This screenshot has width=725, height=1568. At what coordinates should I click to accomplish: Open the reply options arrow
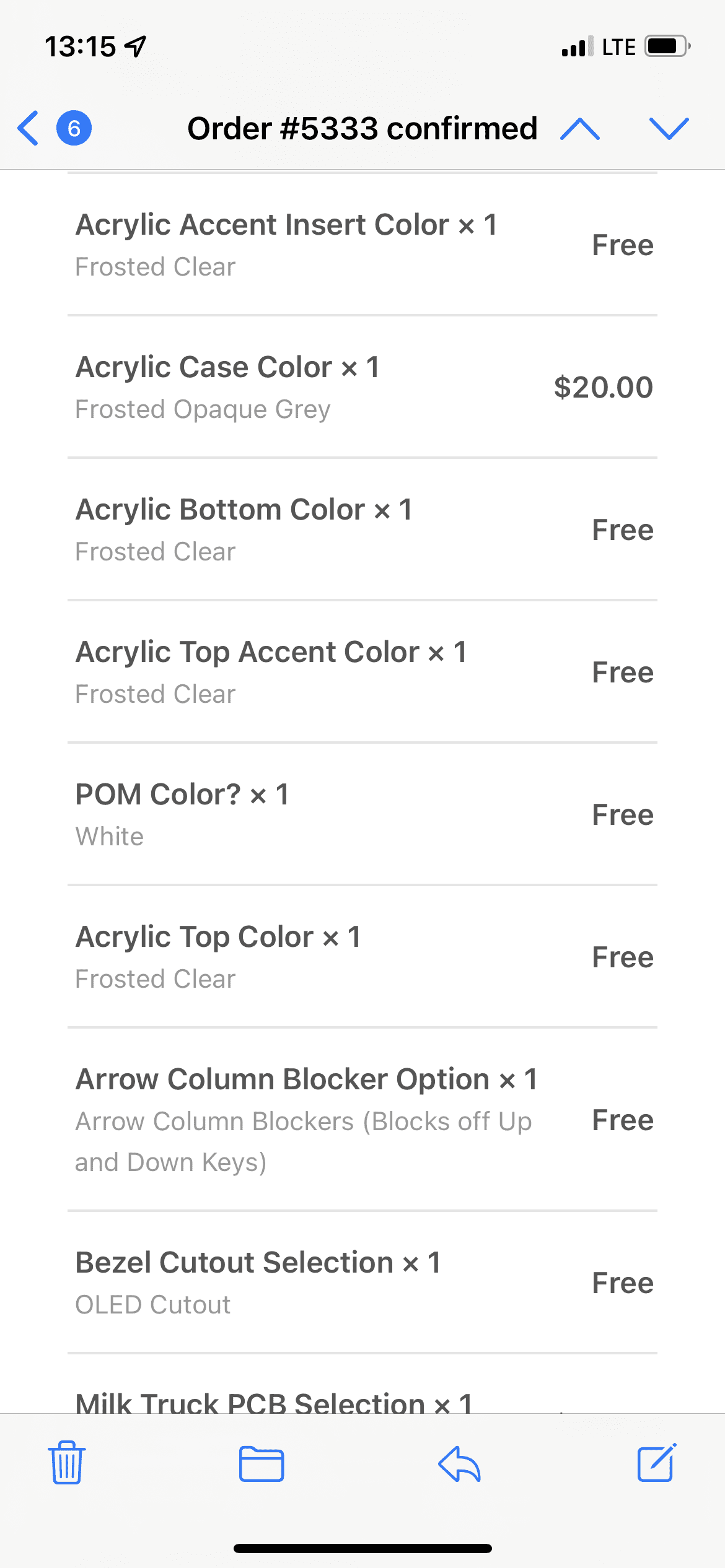(x=459, y=1464)
